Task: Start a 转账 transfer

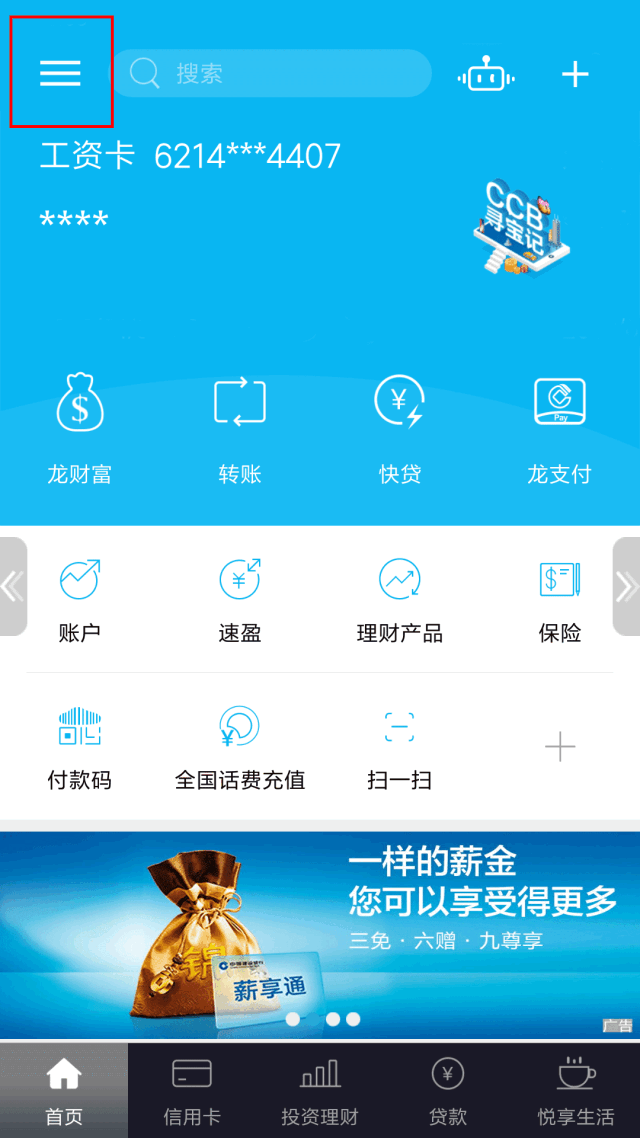Action: [240, 427]
